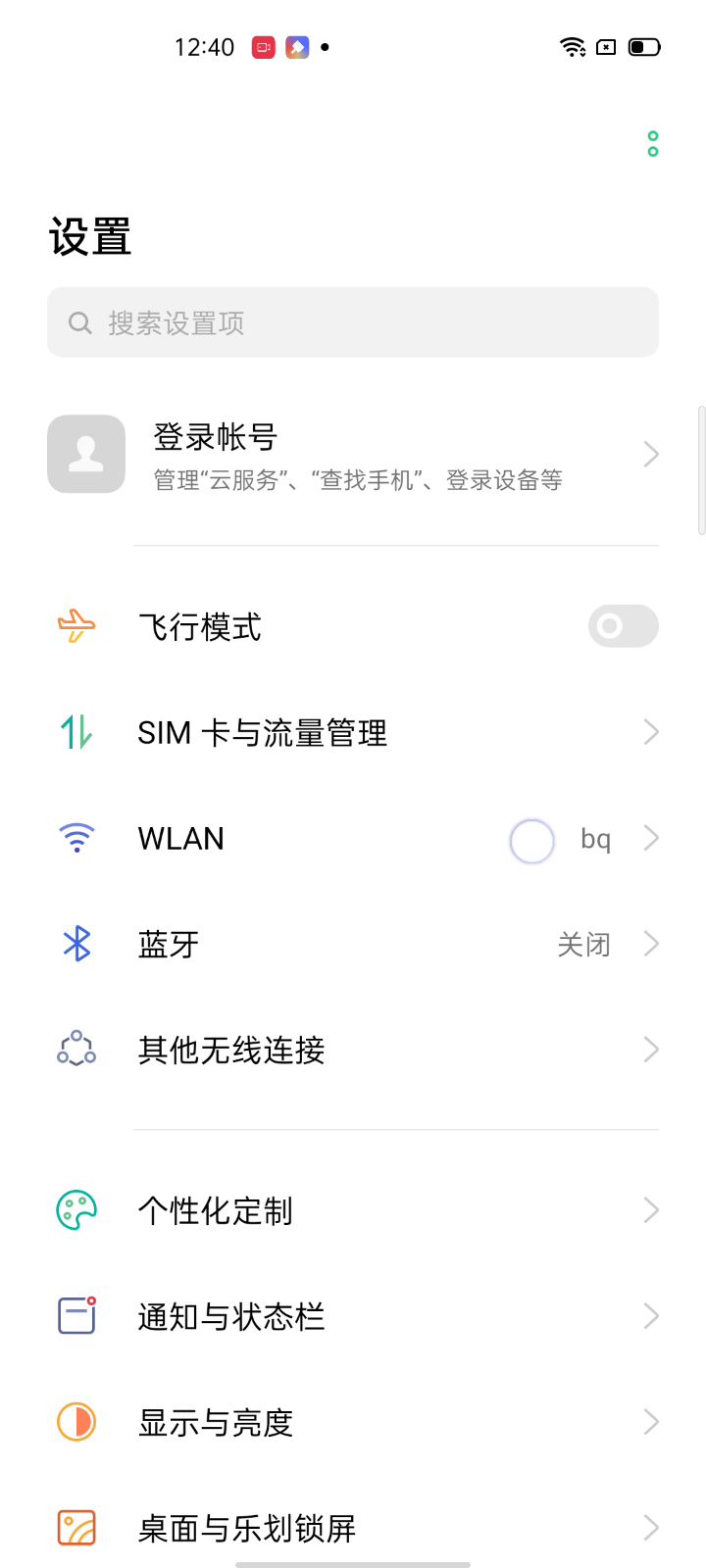Open SIM 卡与流量管理 settings
The height and width of the screenshot is (1568, 706).
(x=353, y=732)
